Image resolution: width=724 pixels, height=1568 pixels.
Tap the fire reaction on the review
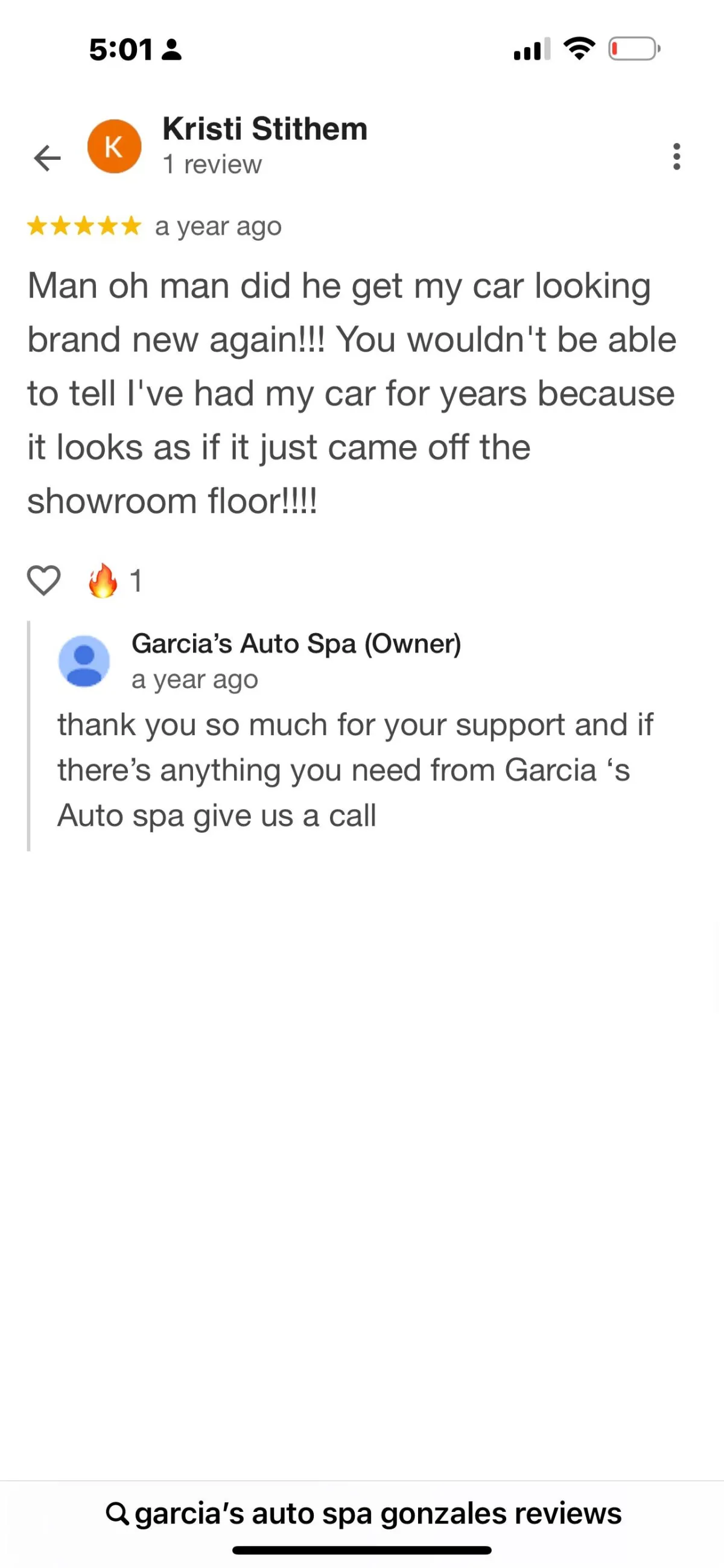point(103,580)
